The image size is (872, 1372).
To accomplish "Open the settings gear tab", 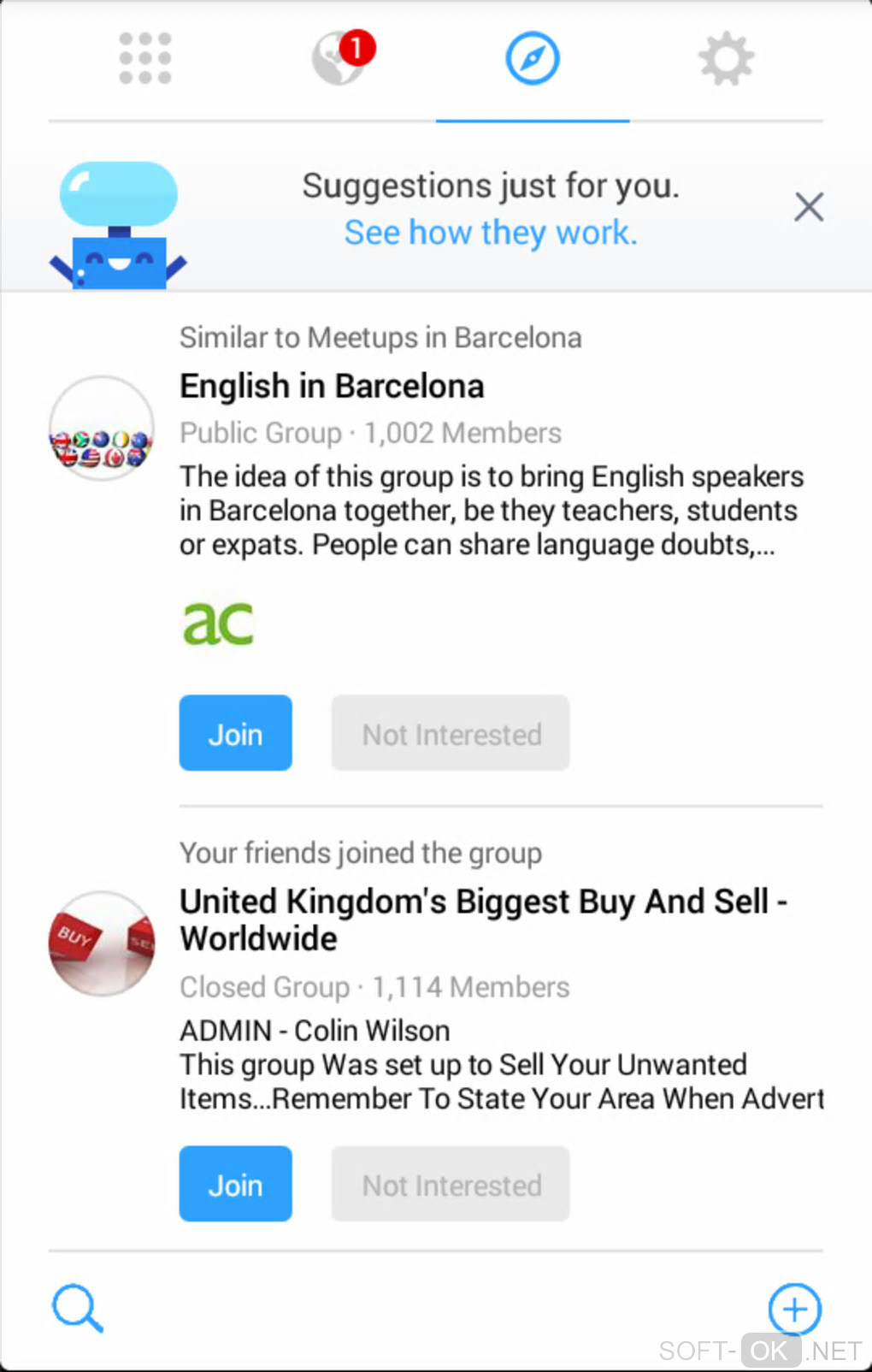I will tap(726, 59).
